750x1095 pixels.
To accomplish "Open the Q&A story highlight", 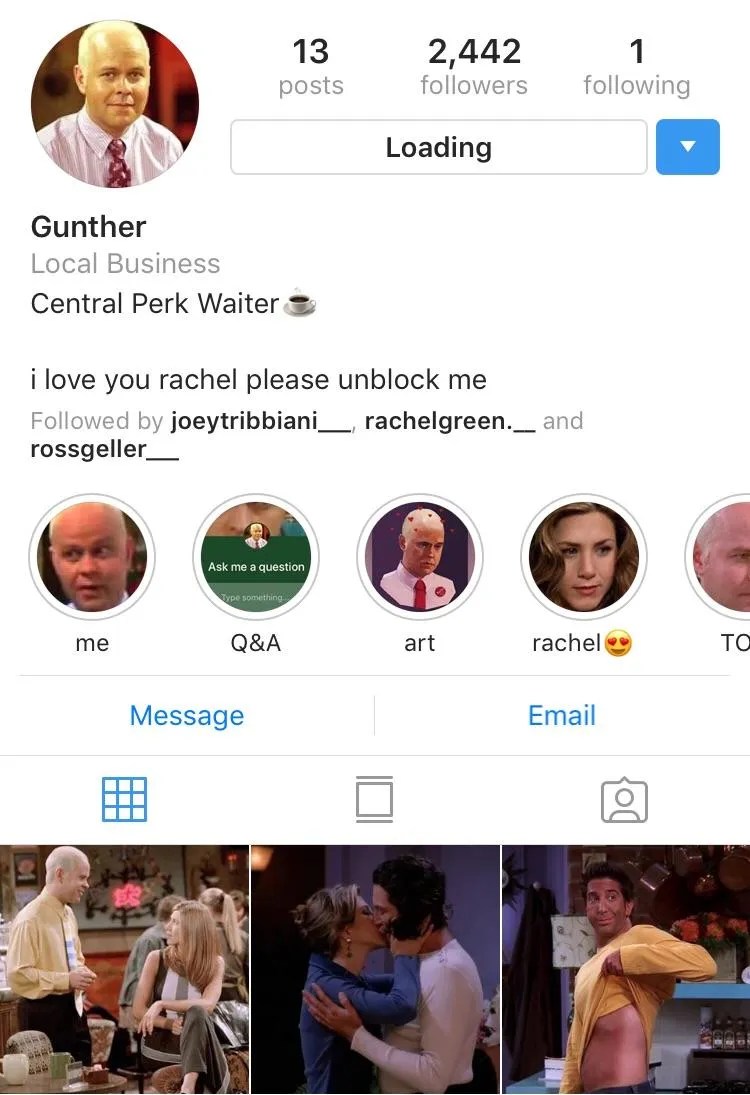I will click(x=256, y=557).
